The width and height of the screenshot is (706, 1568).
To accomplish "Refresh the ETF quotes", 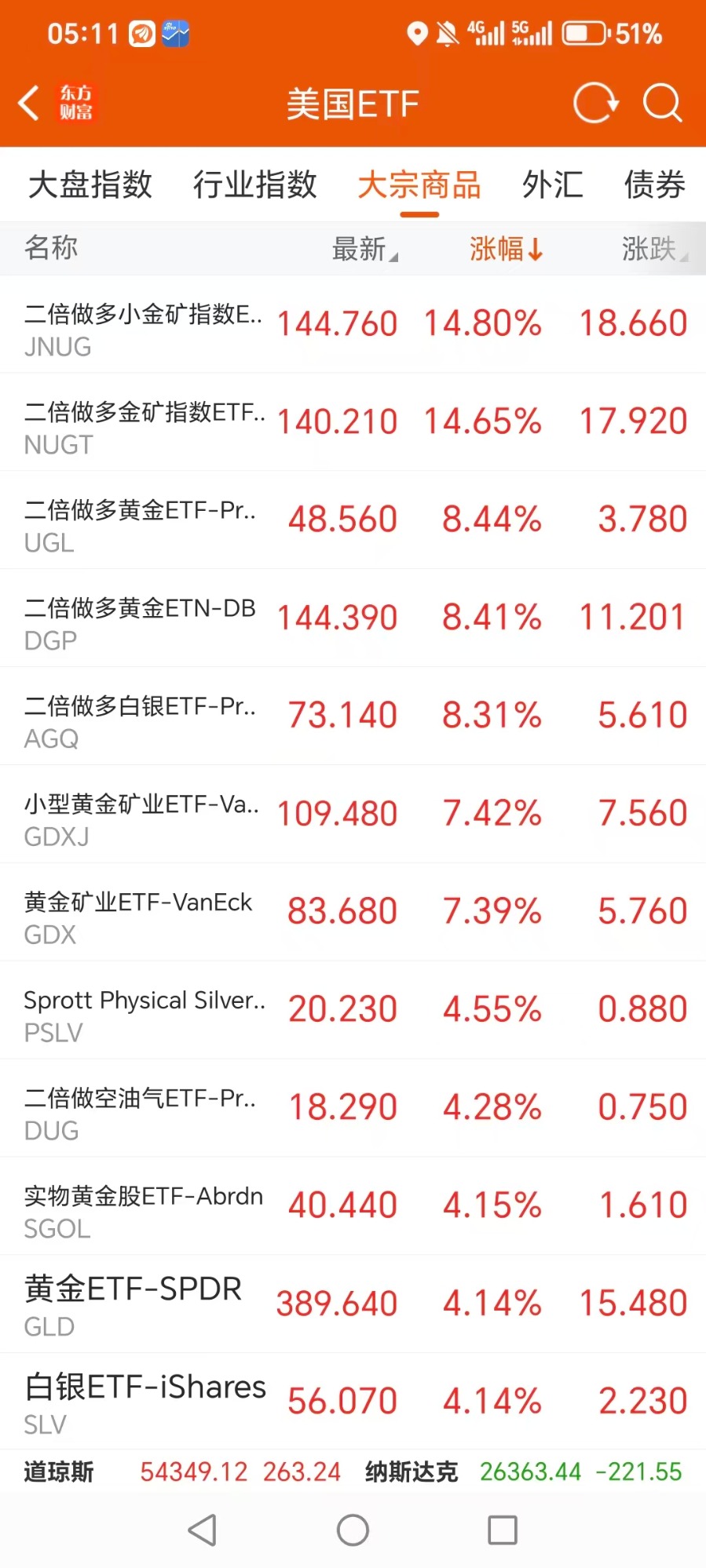I will coord(595,103).
